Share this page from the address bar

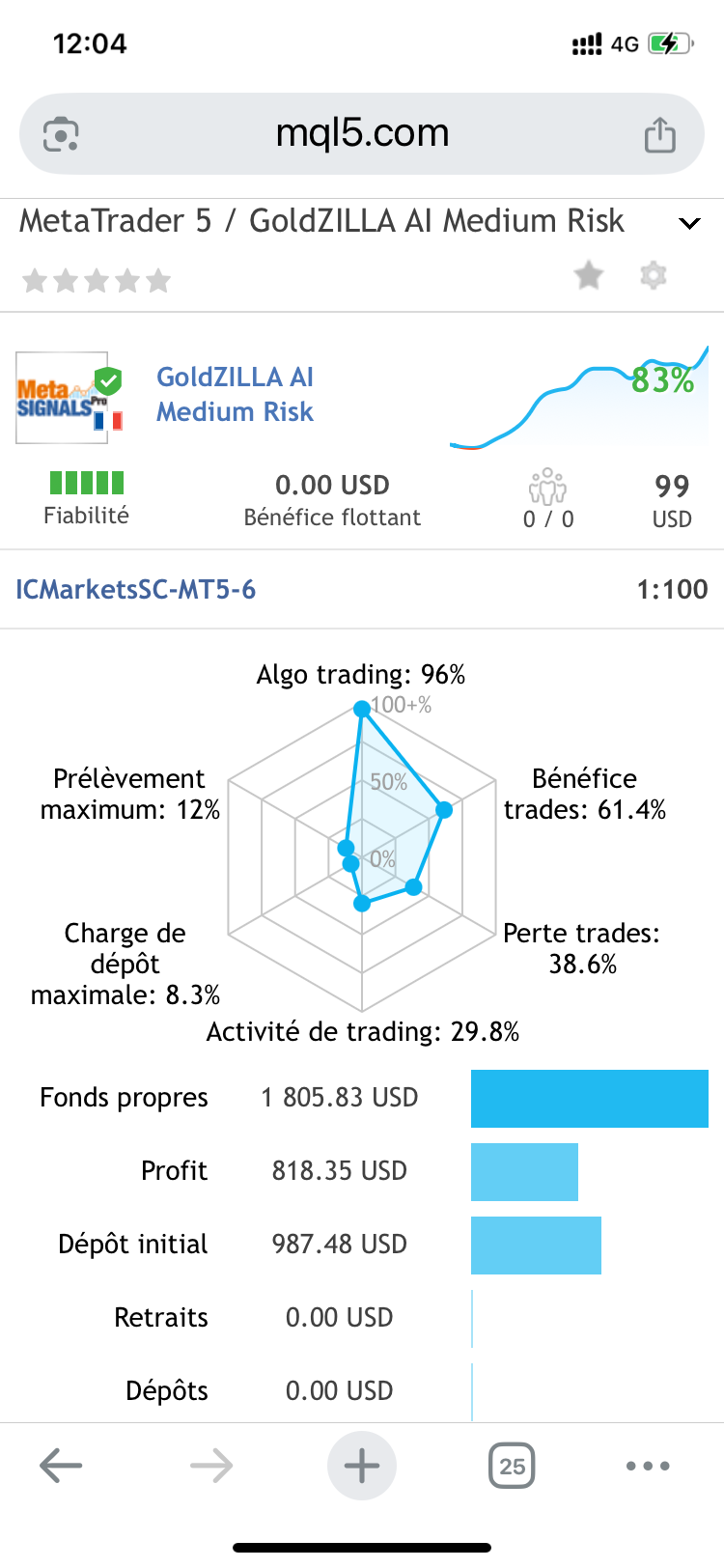click(x=660, y=134)
